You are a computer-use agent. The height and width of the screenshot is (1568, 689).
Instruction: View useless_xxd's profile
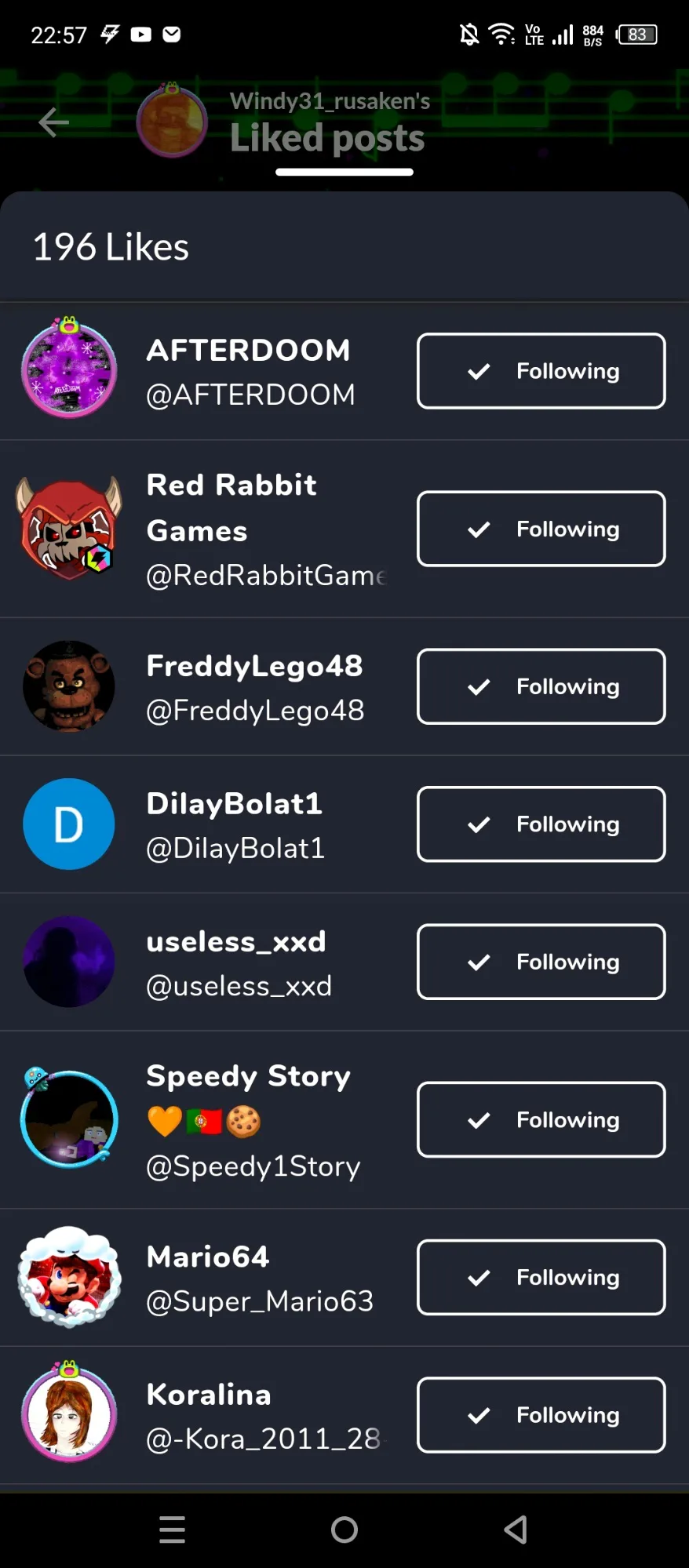click(237, 962)
